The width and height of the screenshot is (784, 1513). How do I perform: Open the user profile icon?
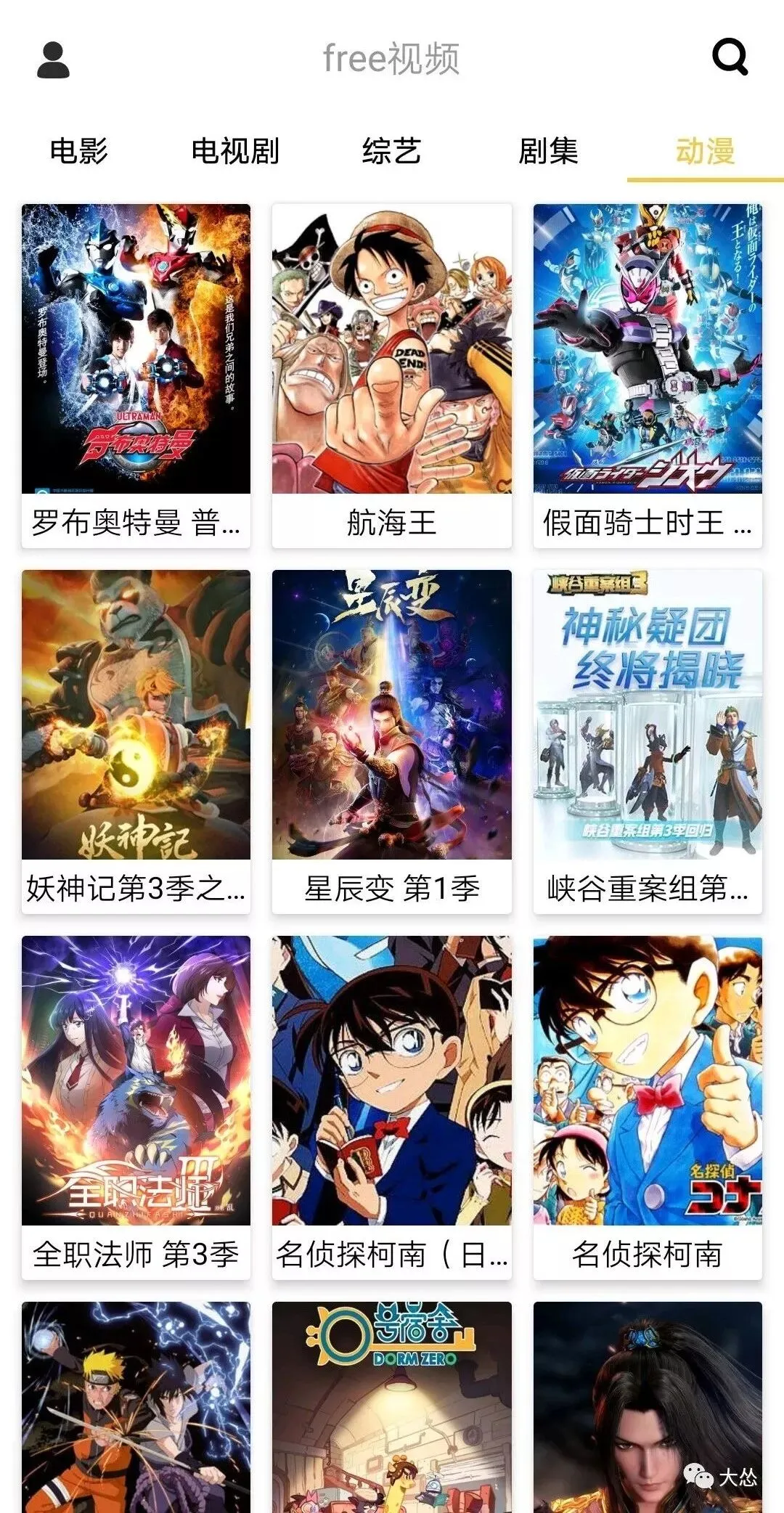tap(53, 60)
